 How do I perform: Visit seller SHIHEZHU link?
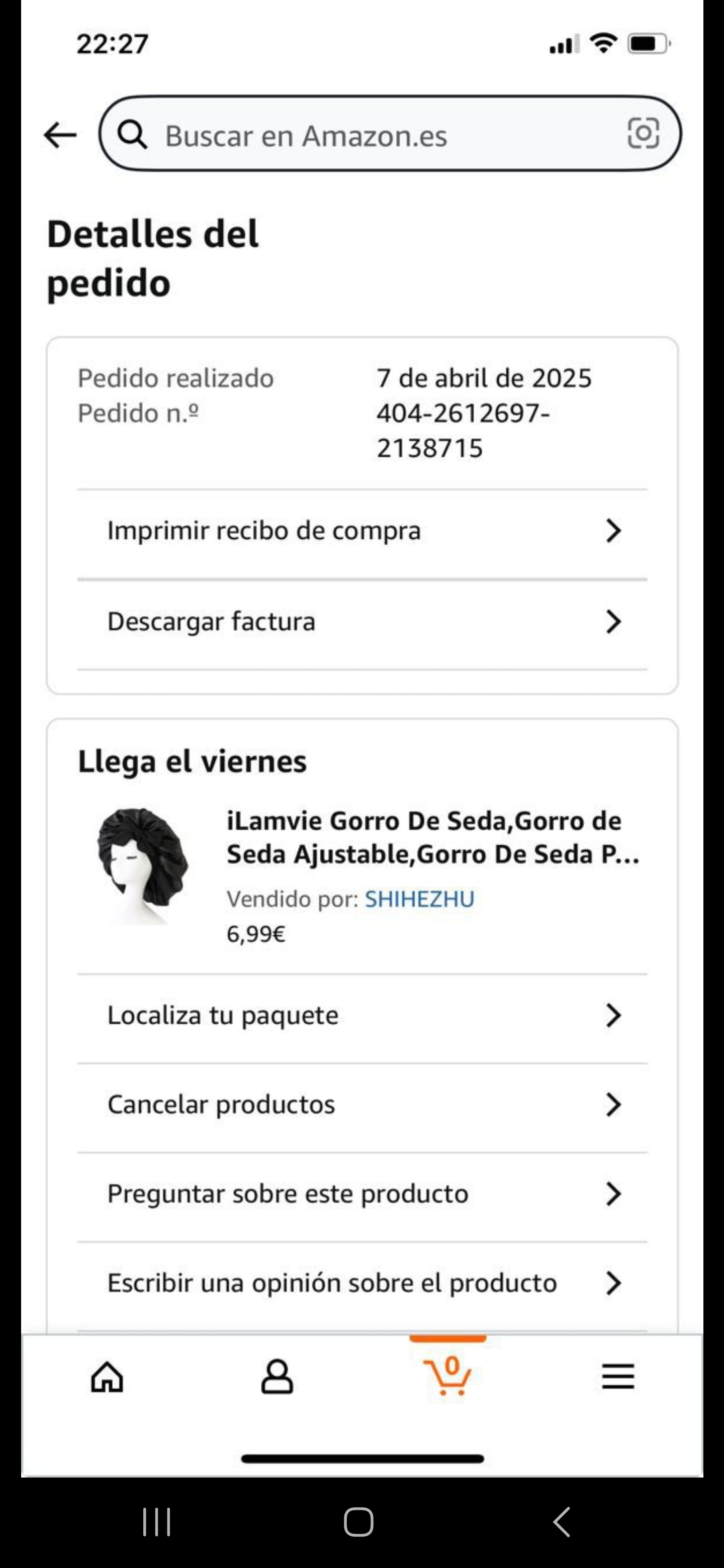(419, 899)
